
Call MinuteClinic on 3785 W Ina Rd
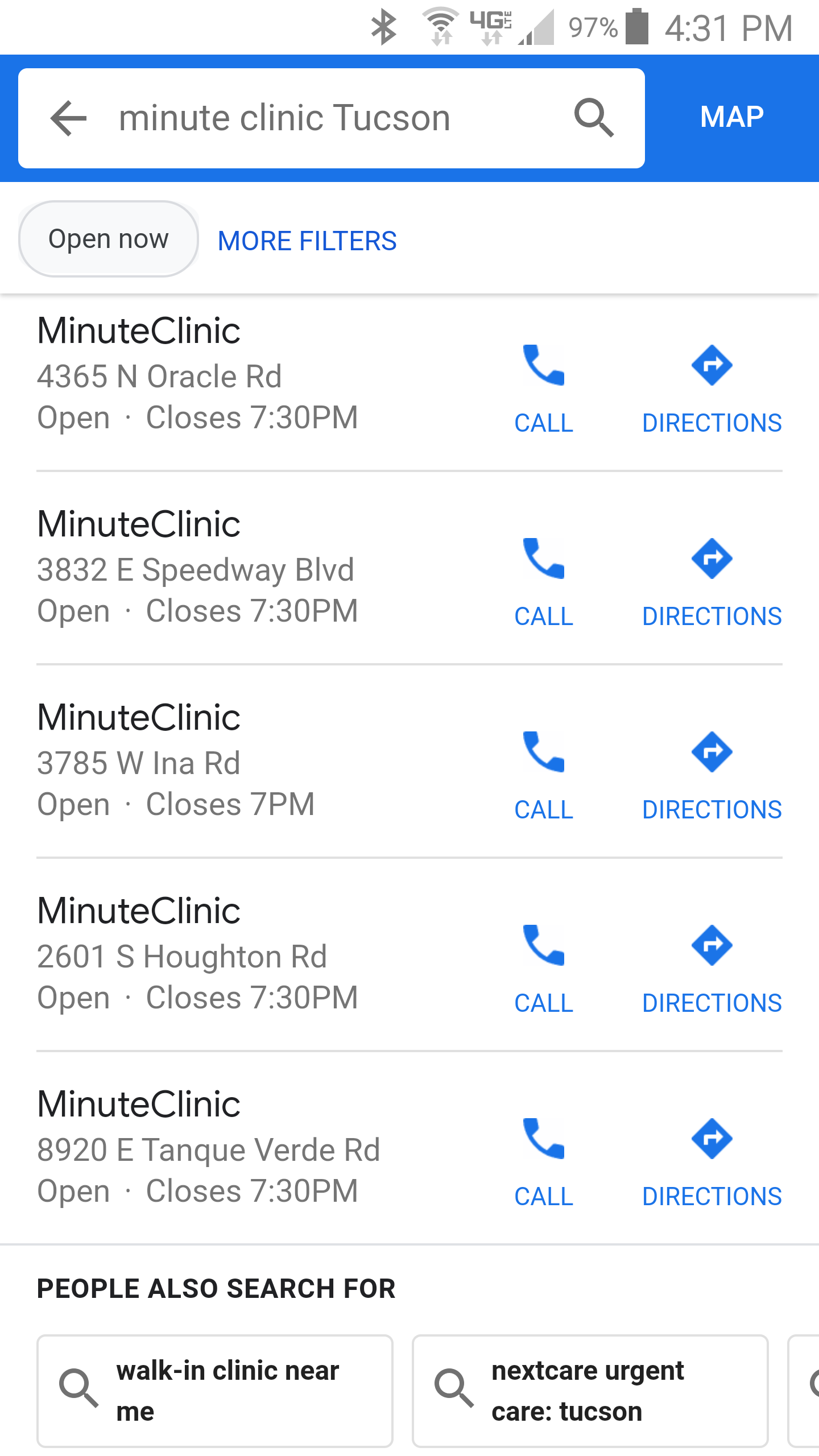544,776
